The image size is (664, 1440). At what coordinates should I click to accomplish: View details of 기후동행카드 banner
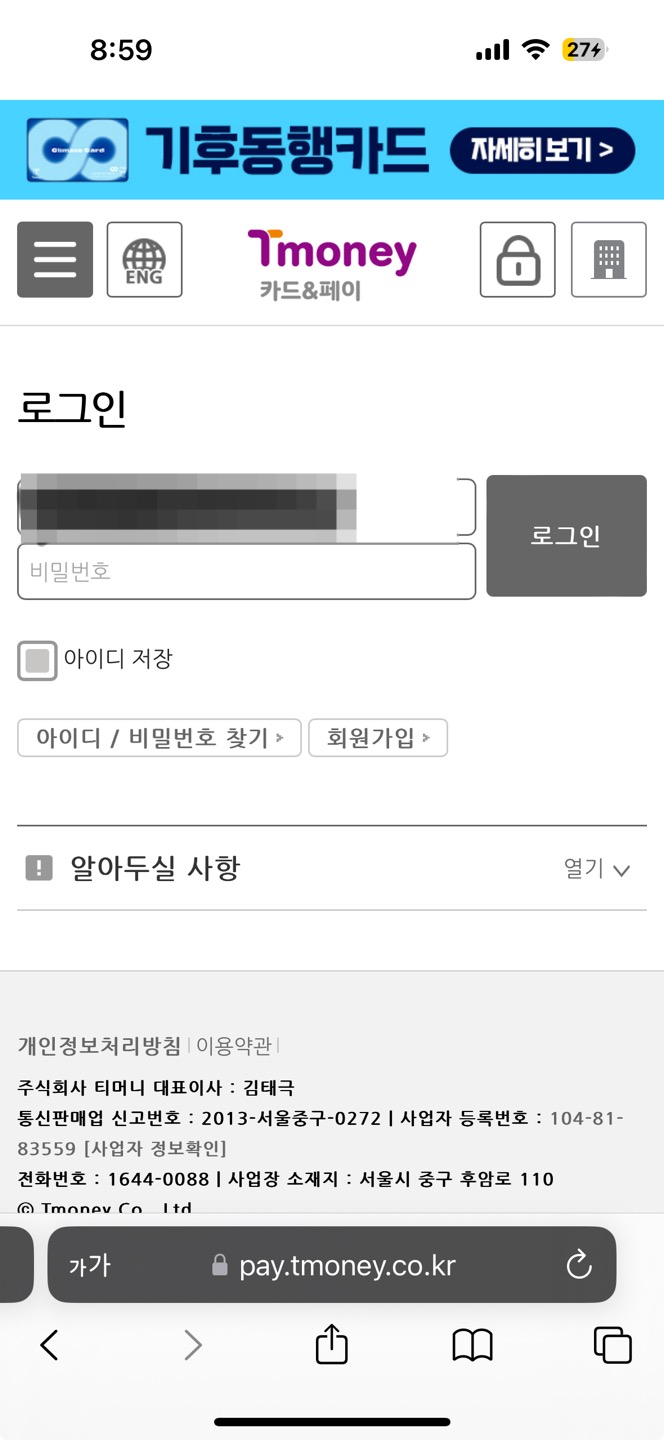(542, 151)
